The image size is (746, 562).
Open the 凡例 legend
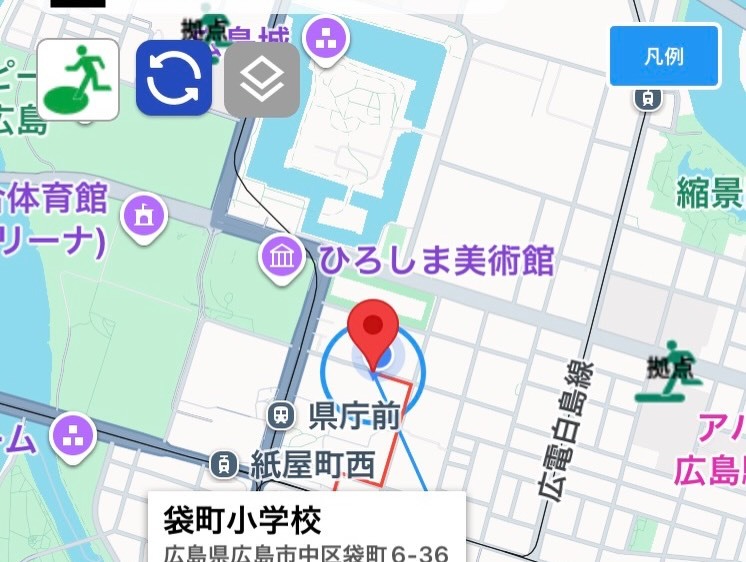point(664,57)
